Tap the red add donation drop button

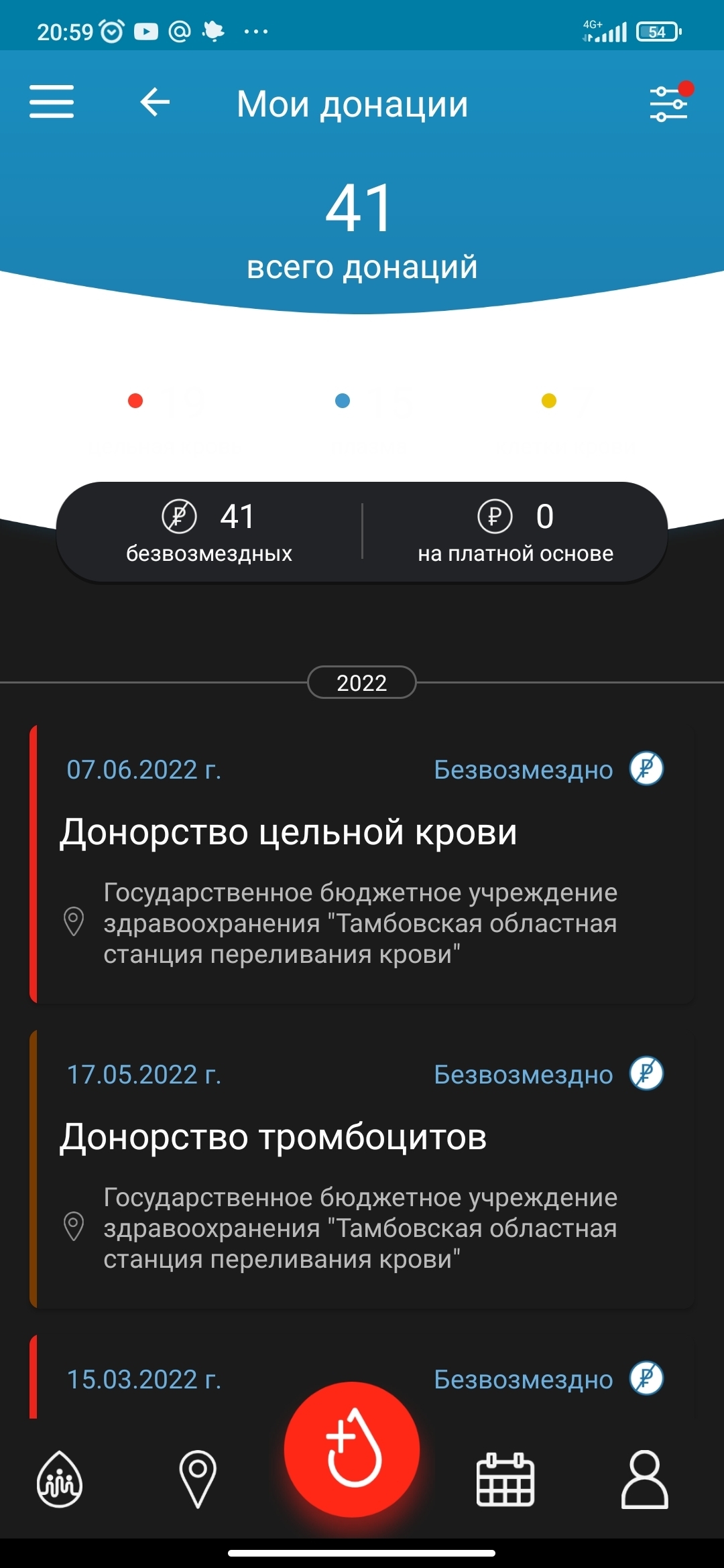click(352, 1449)
